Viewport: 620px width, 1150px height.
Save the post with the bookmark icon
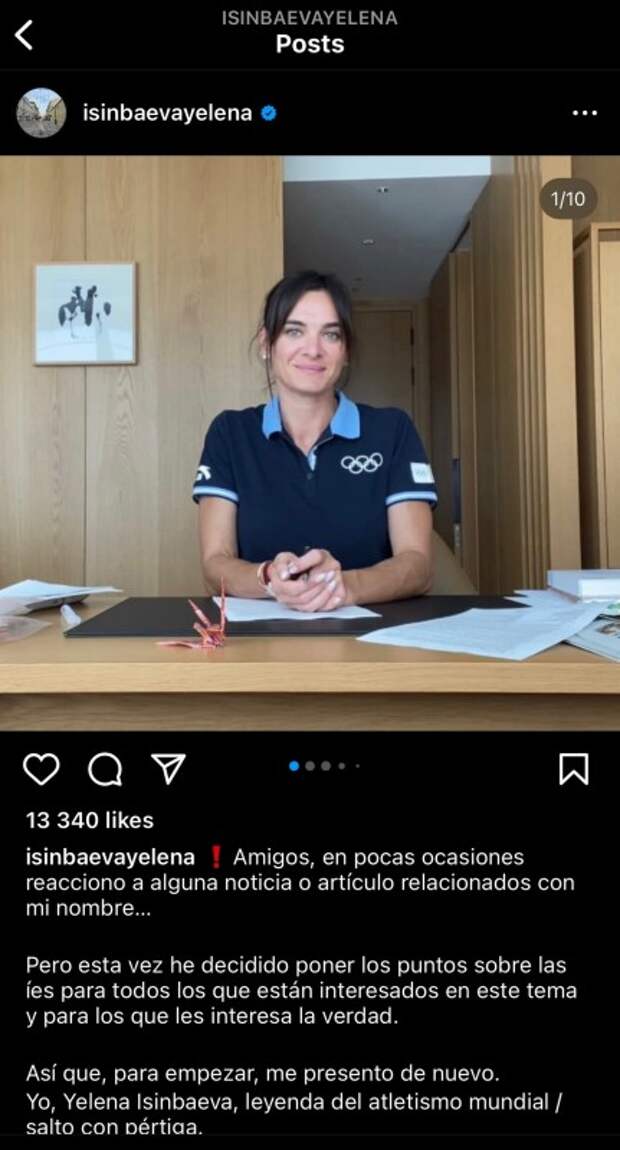tap(574, 769)
